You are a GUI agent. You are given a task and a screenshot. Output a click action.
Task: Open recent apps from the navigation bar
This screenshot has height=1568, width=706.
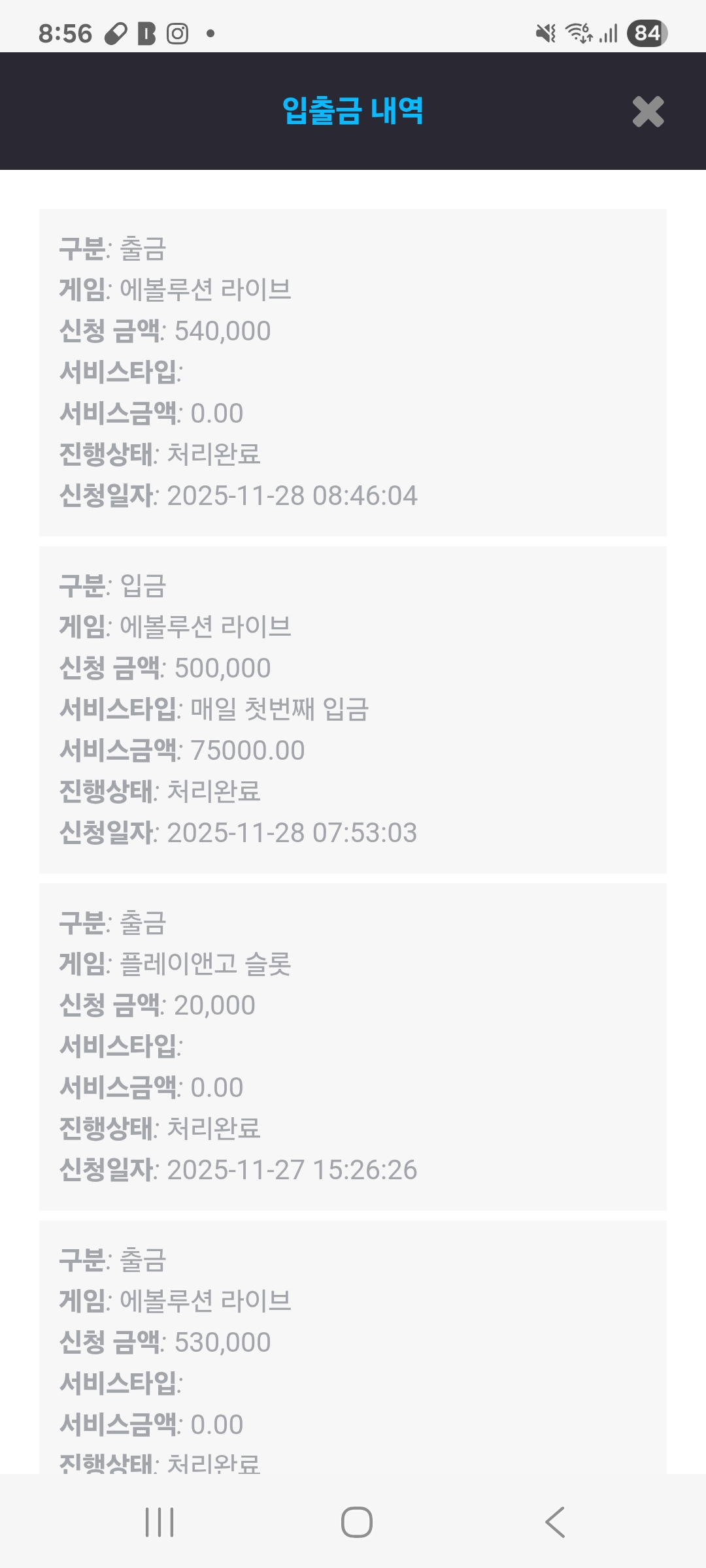click(x=160, y=1522)
